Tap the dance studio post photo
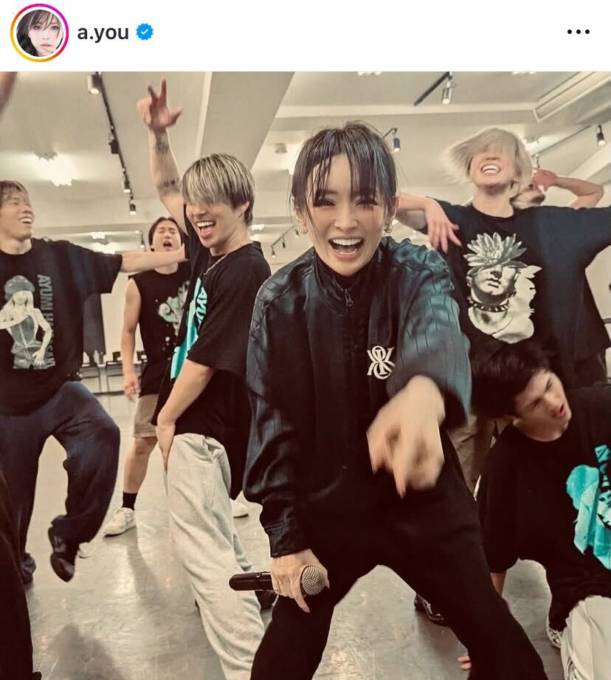611x680 pixels. pyautogui.click(x=305, y=375)
